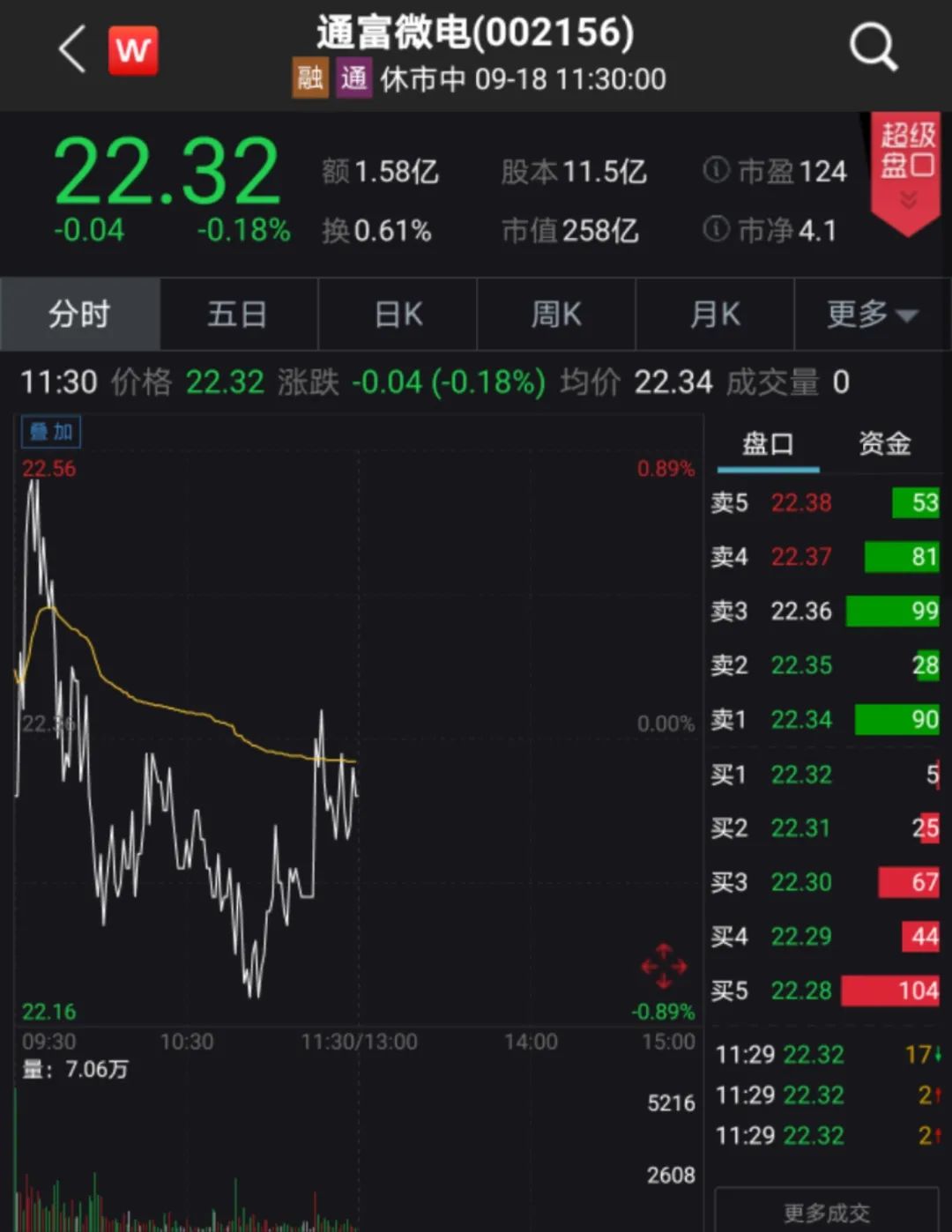Image resolution: width=952 pixels, height=1232 pixels.
Task: Open the 更多 chart options dropdown
Action: pos(872,315)
